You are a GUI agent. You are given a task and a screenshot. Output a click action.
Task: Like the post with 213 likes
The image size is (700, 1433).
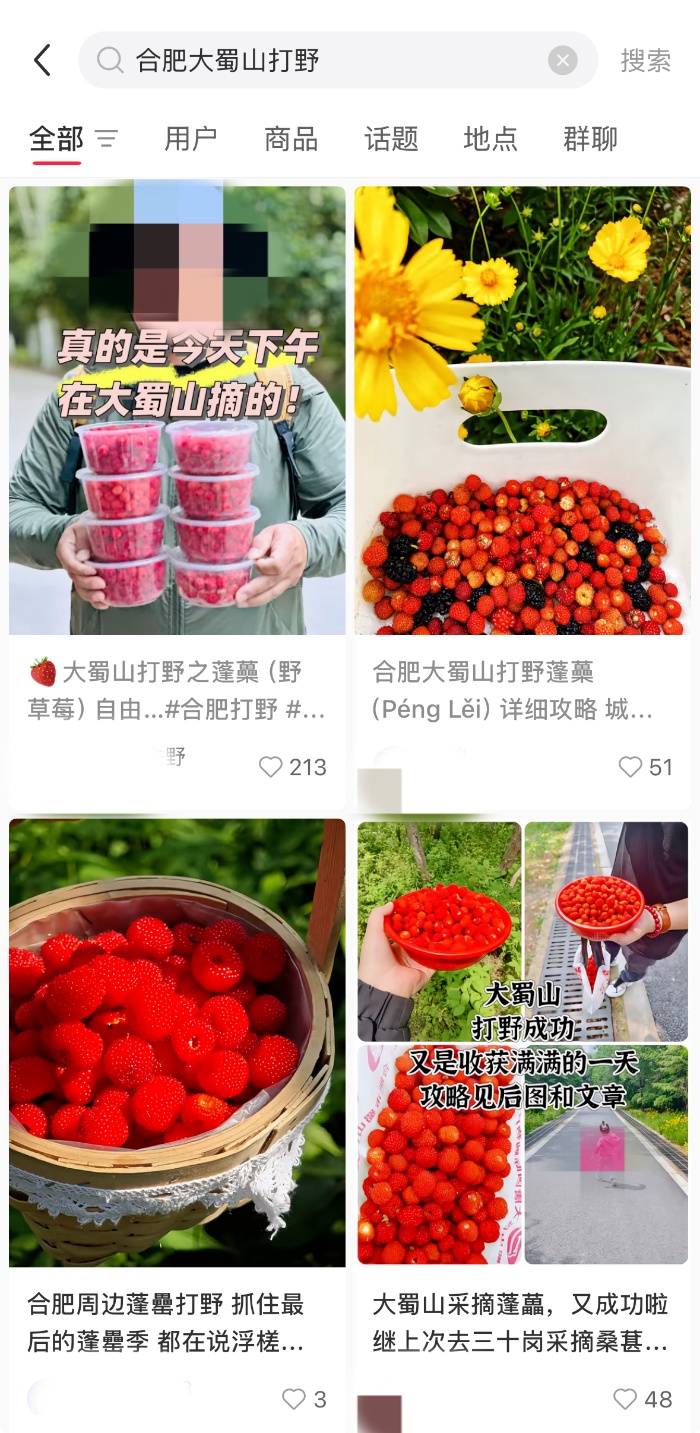(271, 767)
